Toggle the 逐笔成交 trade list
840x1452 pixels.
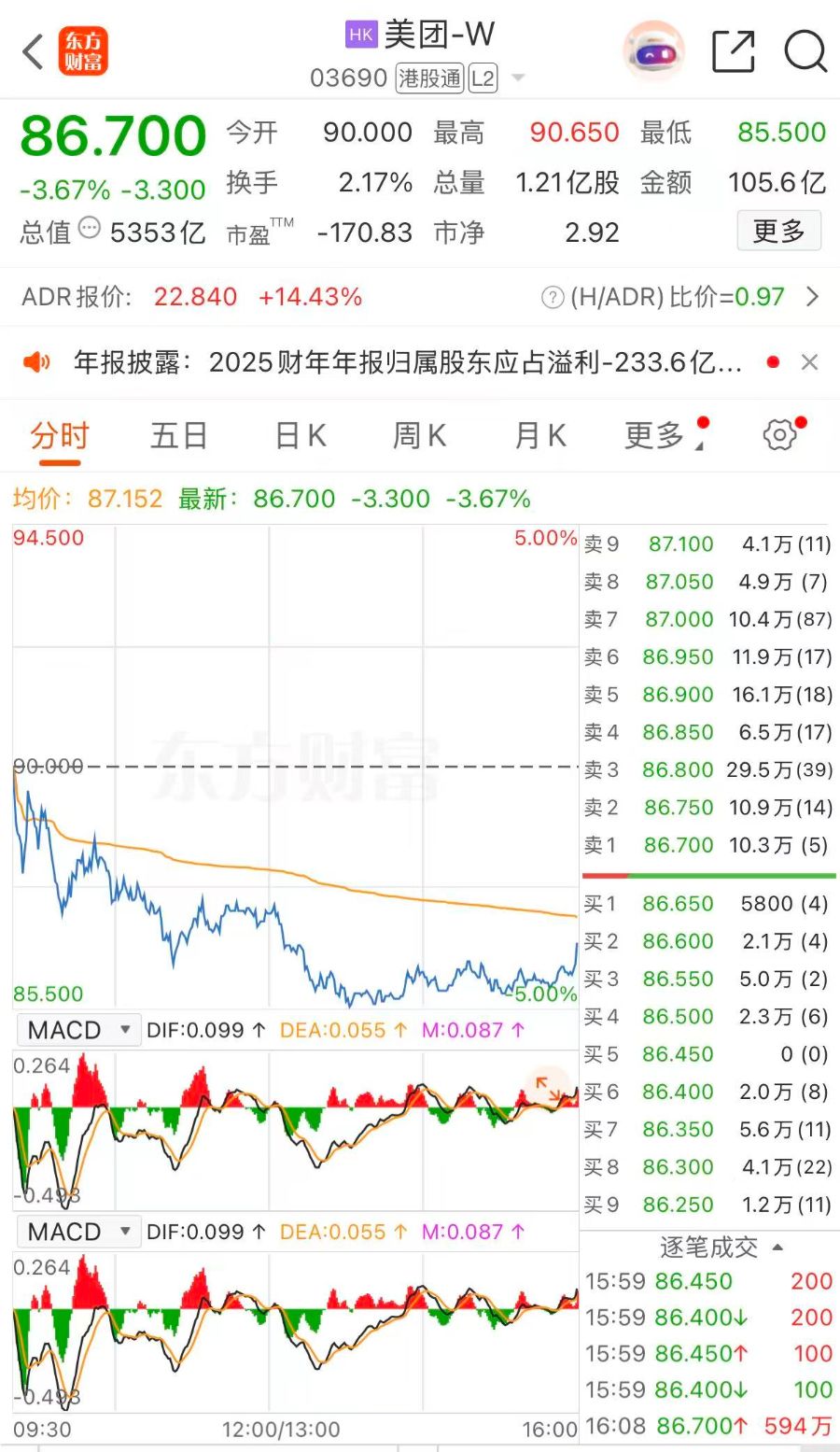tap(721, 1248)
